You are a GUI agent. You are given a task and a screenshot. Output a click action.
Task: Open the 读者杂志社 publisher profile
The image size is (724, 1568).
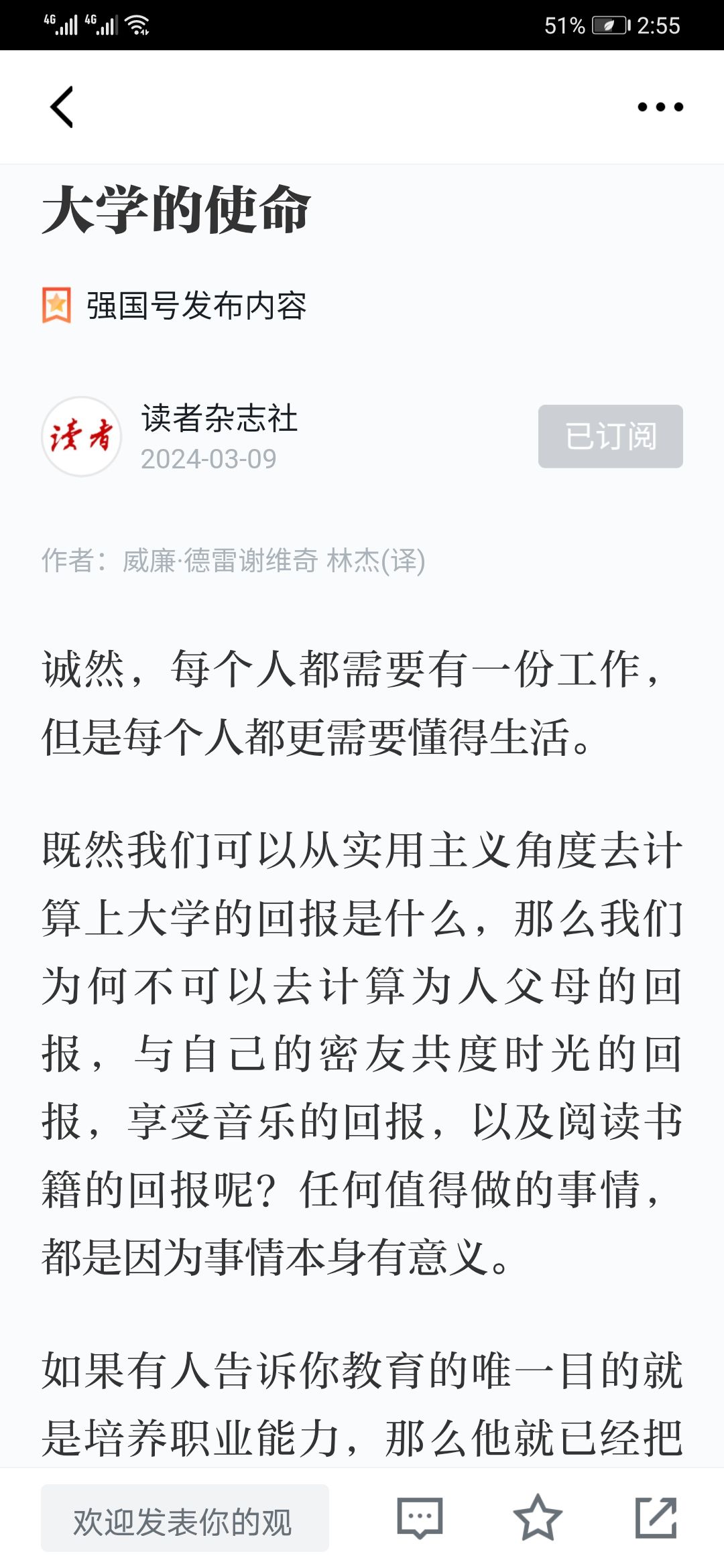pos(219,418)
